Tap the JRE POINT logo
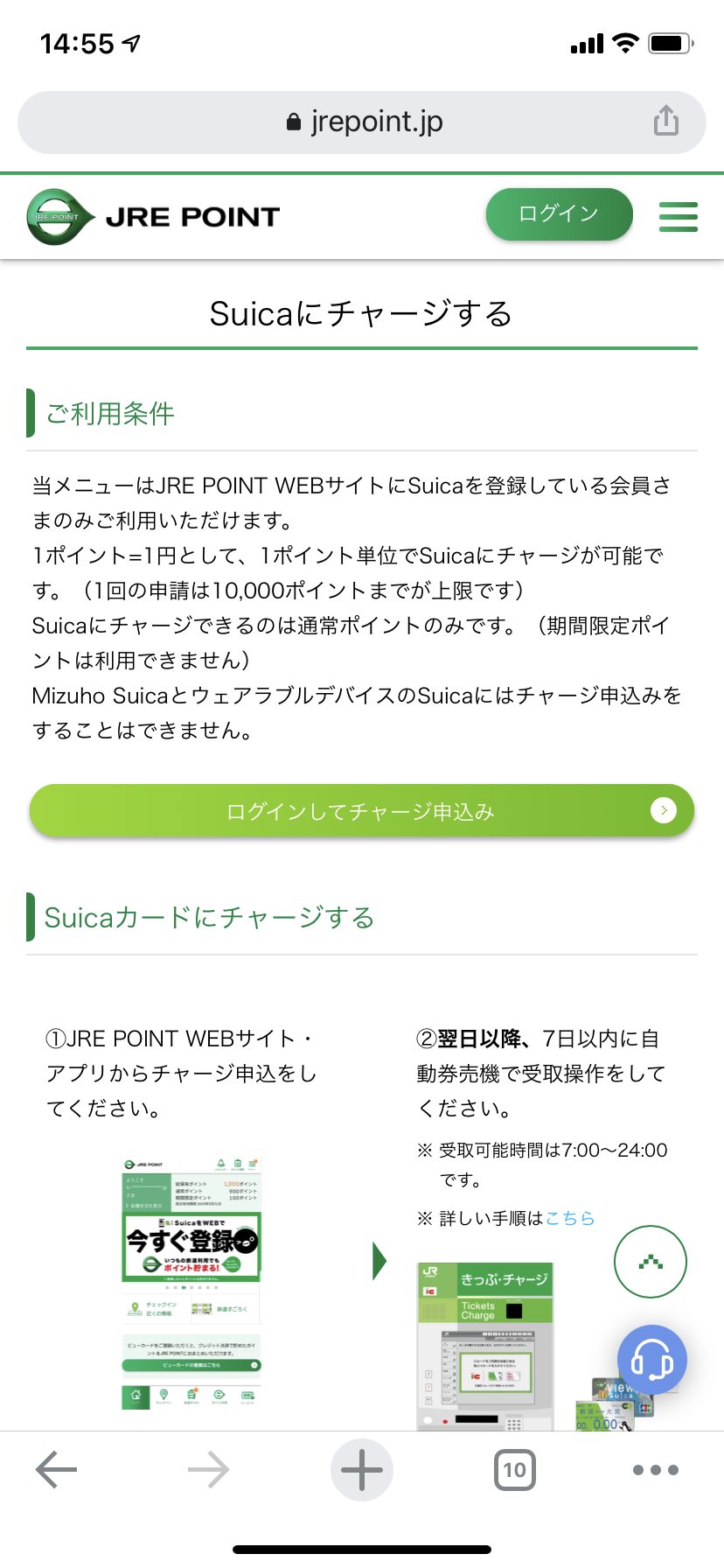 tap(153, 217)
